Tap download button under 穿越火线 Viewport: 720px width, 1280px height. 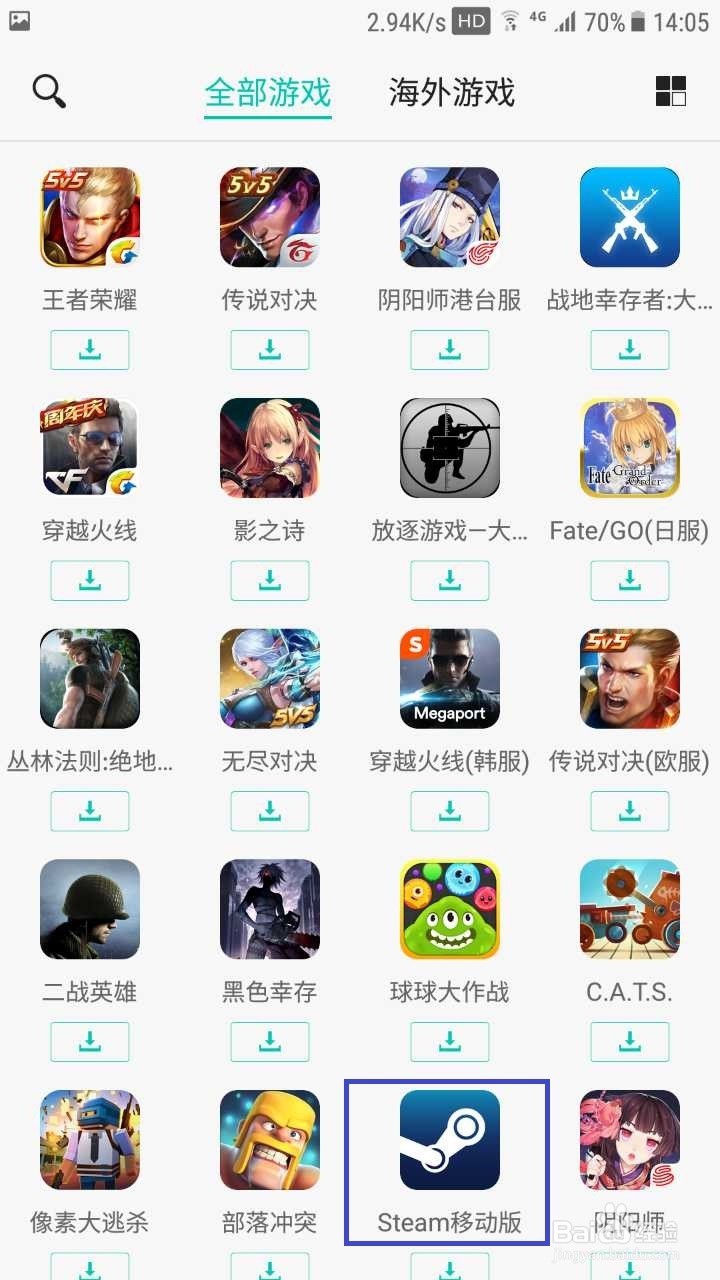(x=90, y=581)
